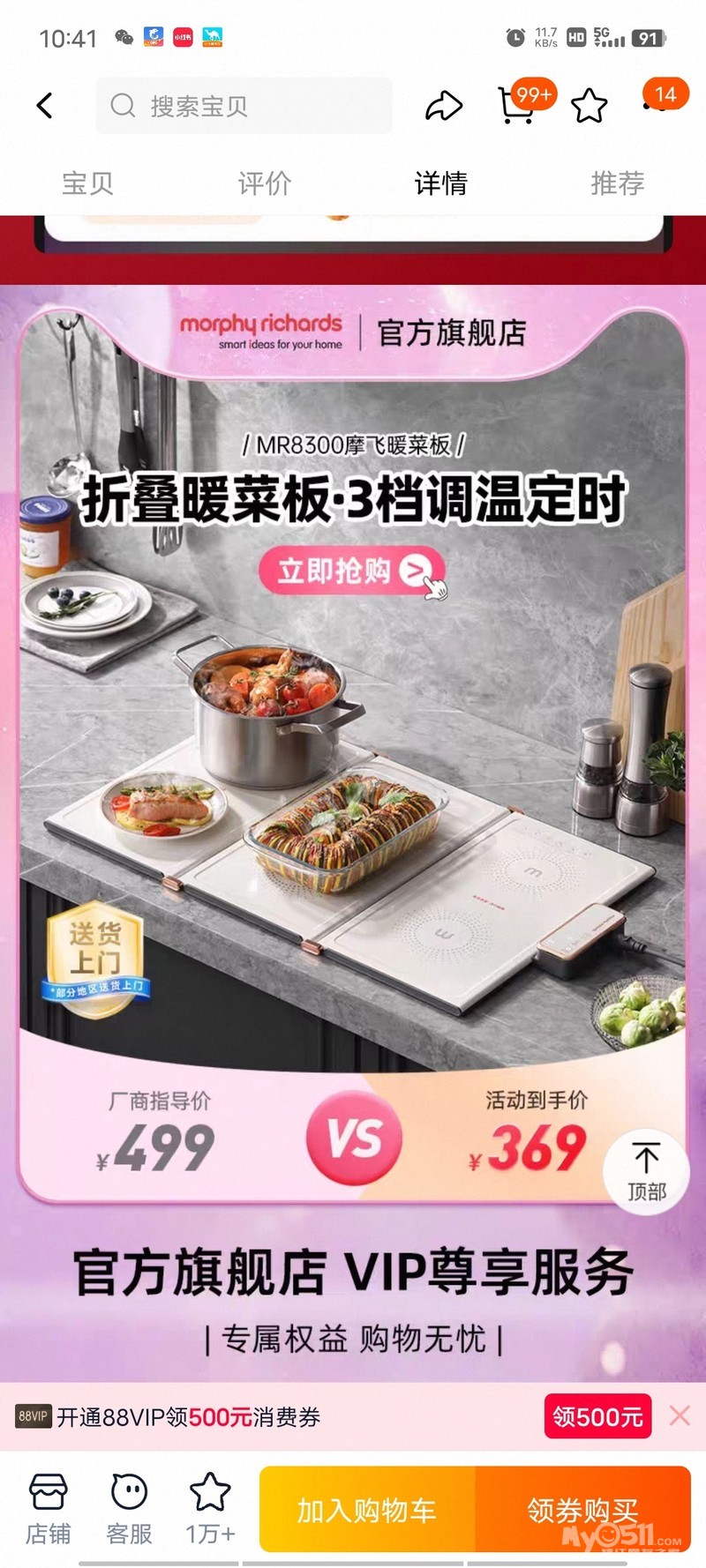Open the 店铺 store page
Viewport: 706px width, 1568px height.
(x=49, y=1508)
